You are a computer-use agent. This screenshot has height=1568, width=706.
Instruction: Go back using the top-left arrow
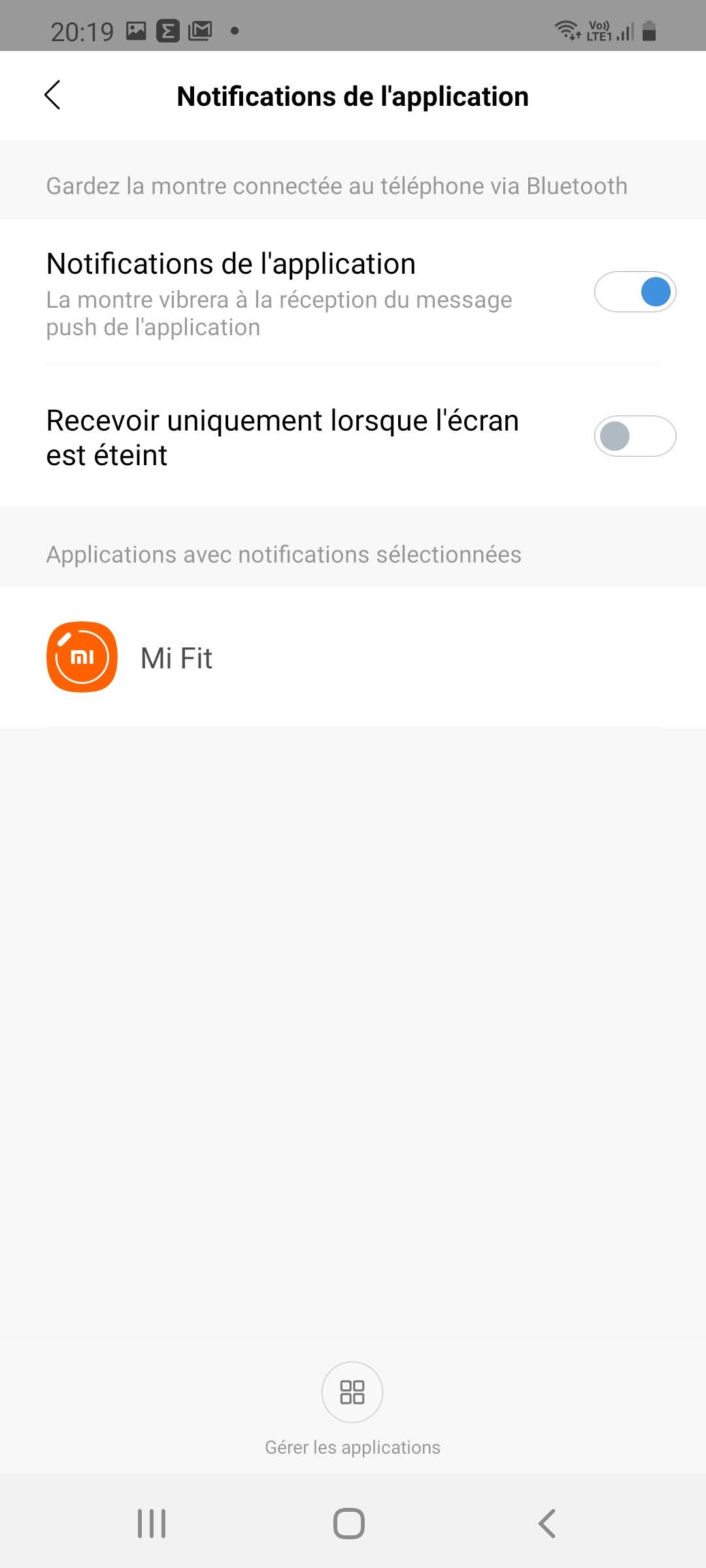pos(52,95)
